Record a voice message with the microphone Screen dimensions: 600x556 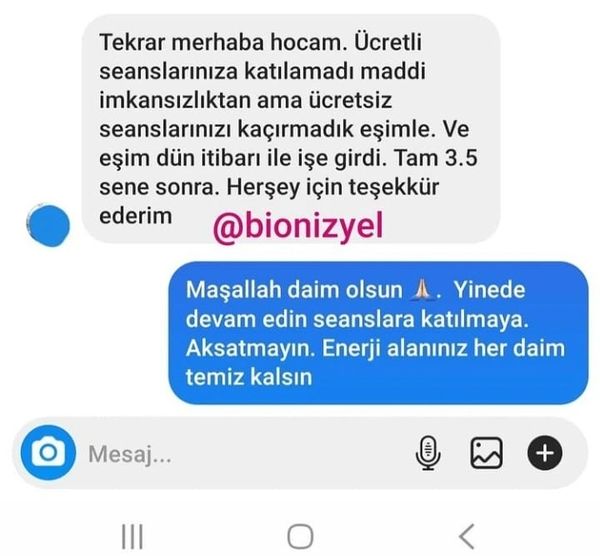pyautogui.click(x=428, y=454)
